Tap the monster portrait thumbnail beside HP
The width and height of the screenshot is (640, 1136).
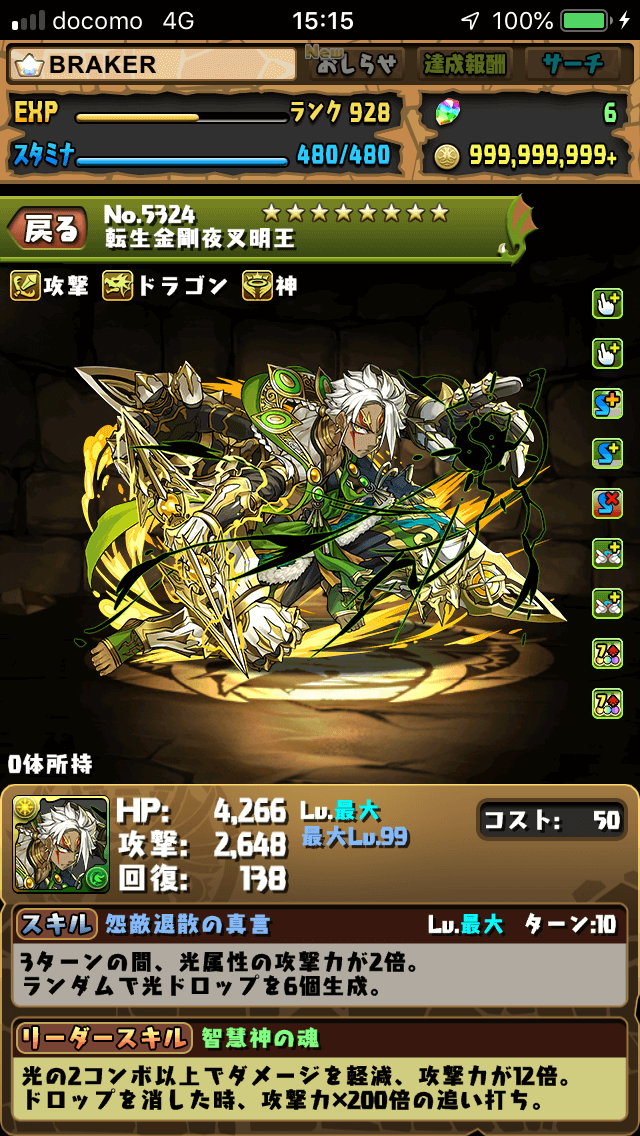pyautogui.click(x=60, y=845)
